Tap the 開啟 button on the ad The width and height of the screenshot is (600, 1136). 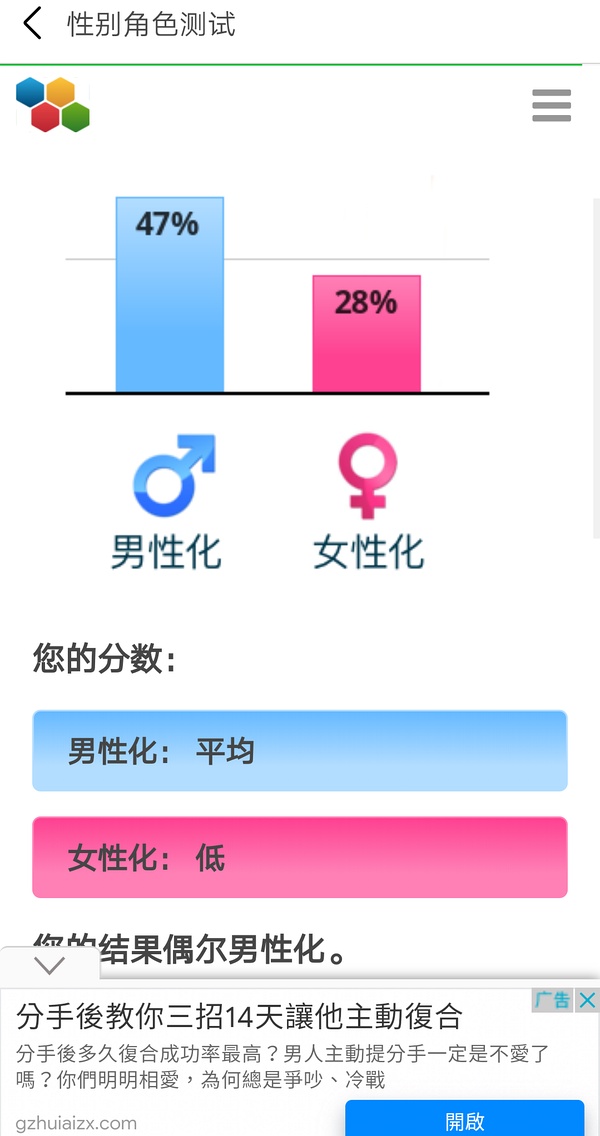(464, 1120)
